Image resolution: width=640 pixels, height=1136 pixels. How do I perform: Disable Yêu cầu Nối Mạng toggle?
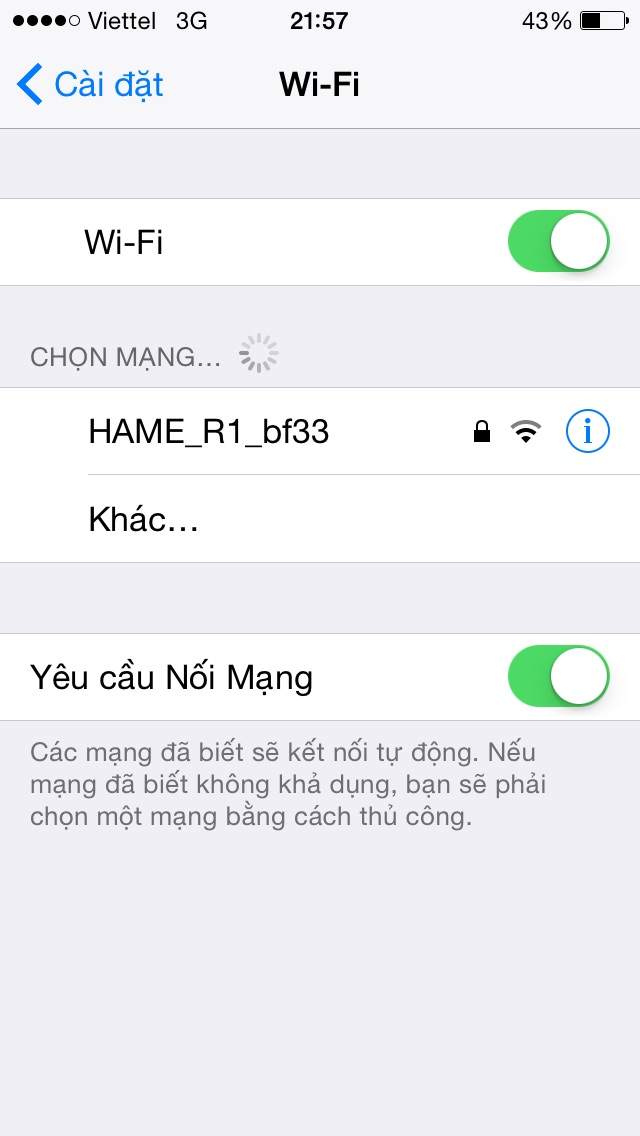pos(558,677)
